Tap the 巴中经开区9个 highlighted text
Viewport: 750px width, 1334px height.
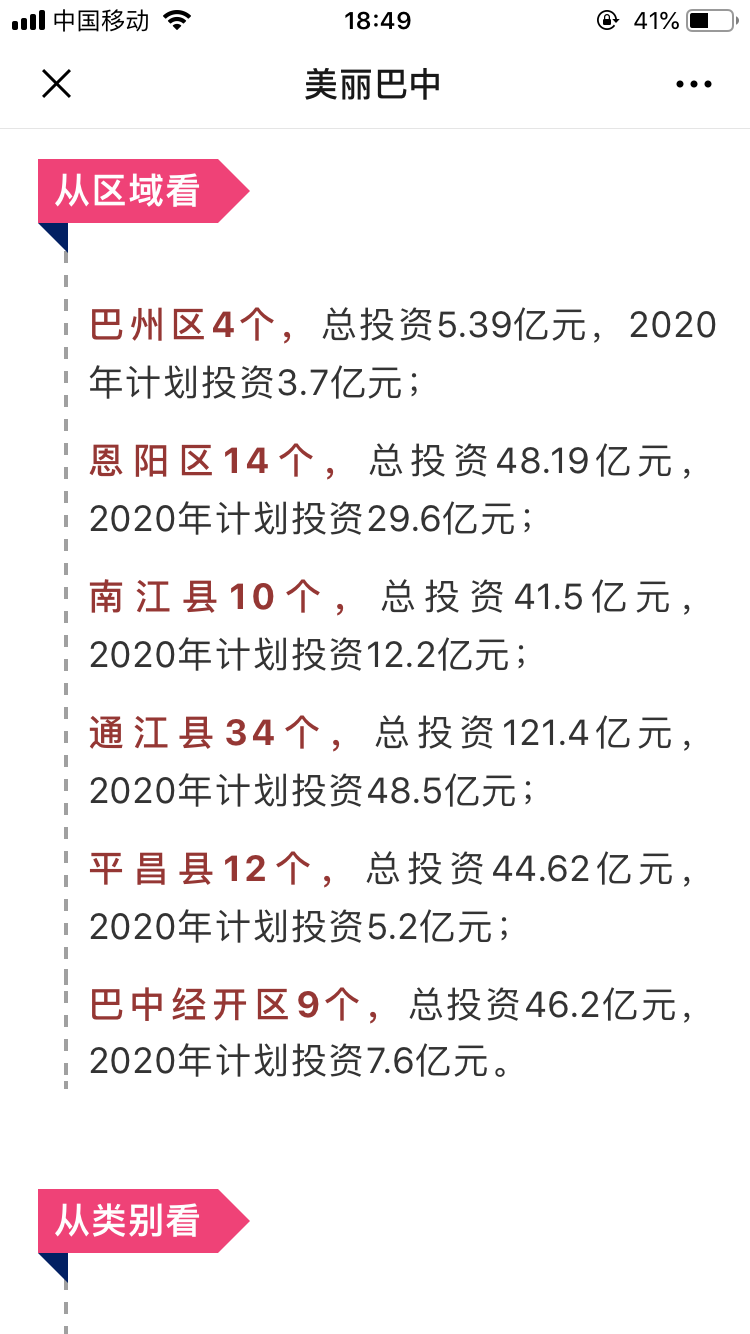[x=215, y=1005]
